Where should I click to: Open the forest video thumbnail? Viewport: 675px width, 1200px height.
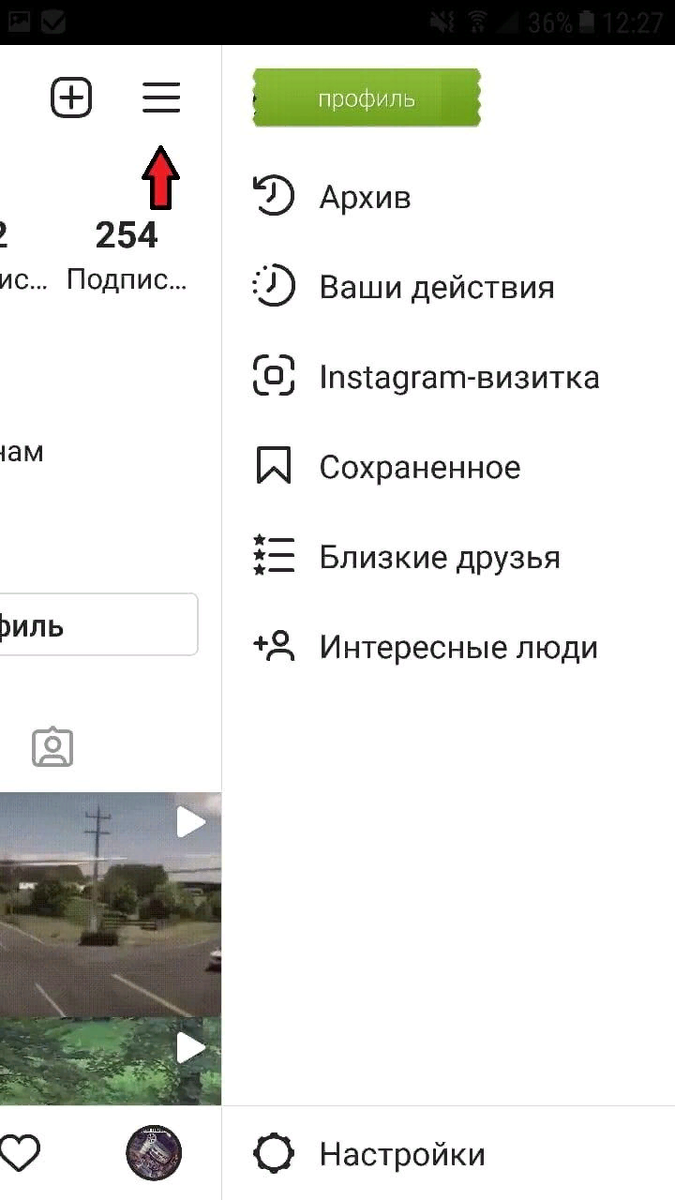[x=110, y=1062]
